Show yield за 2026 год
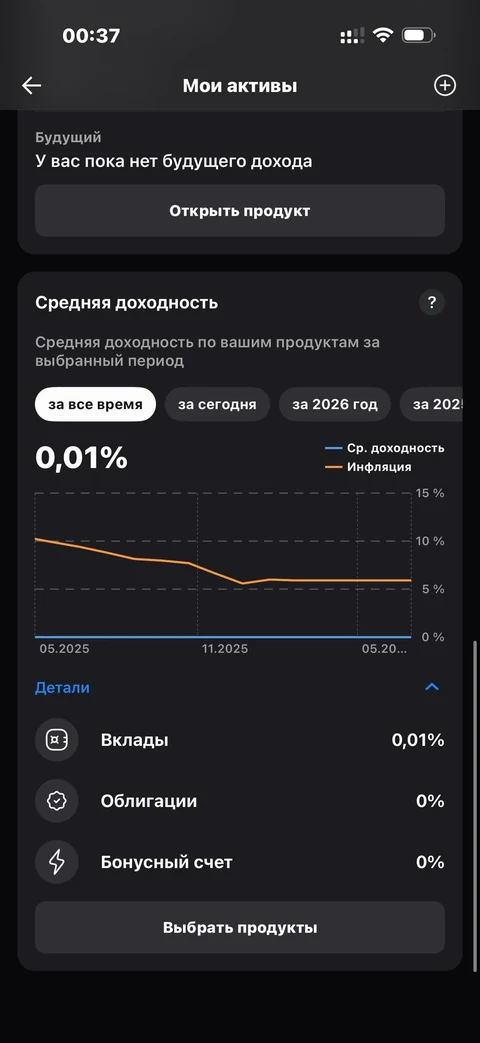480x1043 pixels. click(334, 404)
